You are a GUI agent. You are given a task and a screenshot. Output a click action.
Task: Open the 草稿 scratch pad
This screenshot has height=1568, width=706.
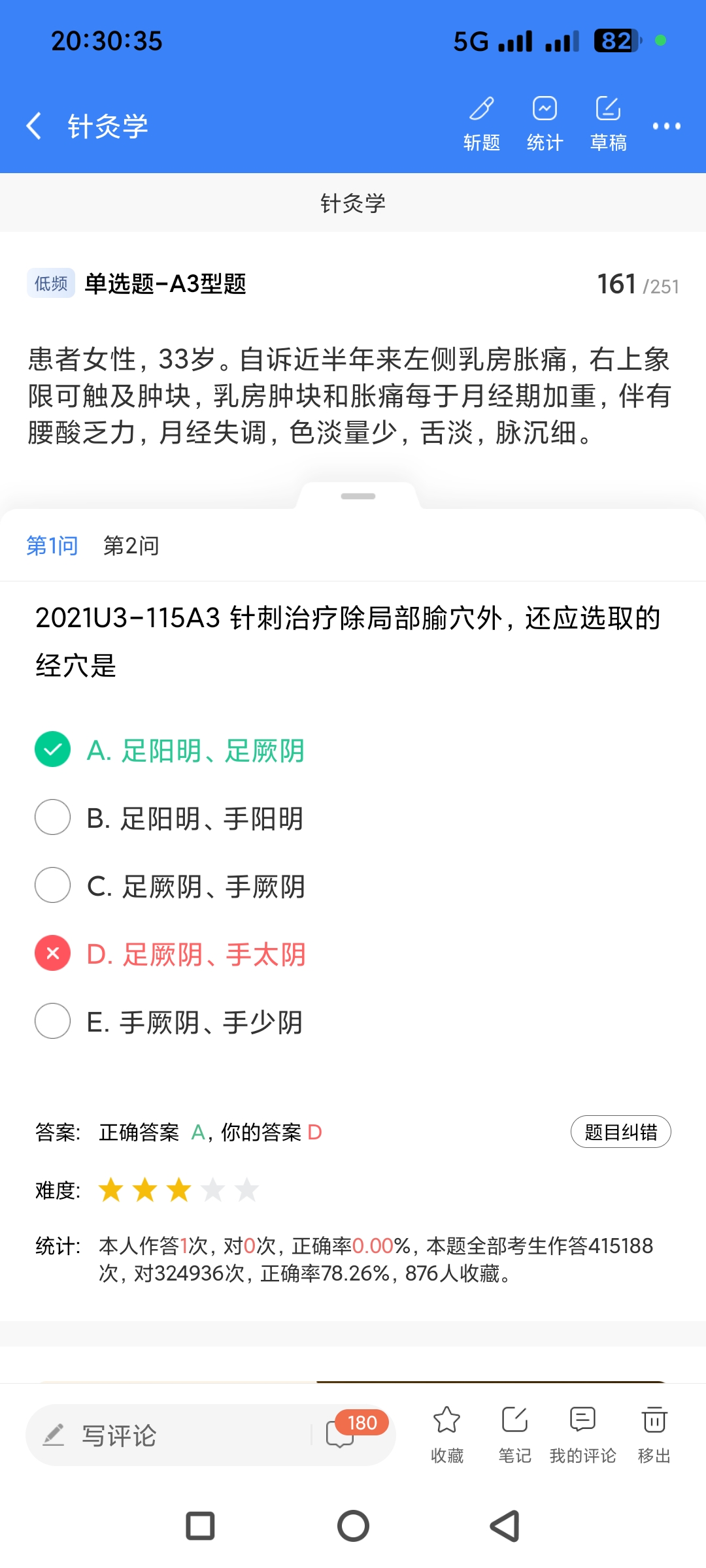pos(608,124)
